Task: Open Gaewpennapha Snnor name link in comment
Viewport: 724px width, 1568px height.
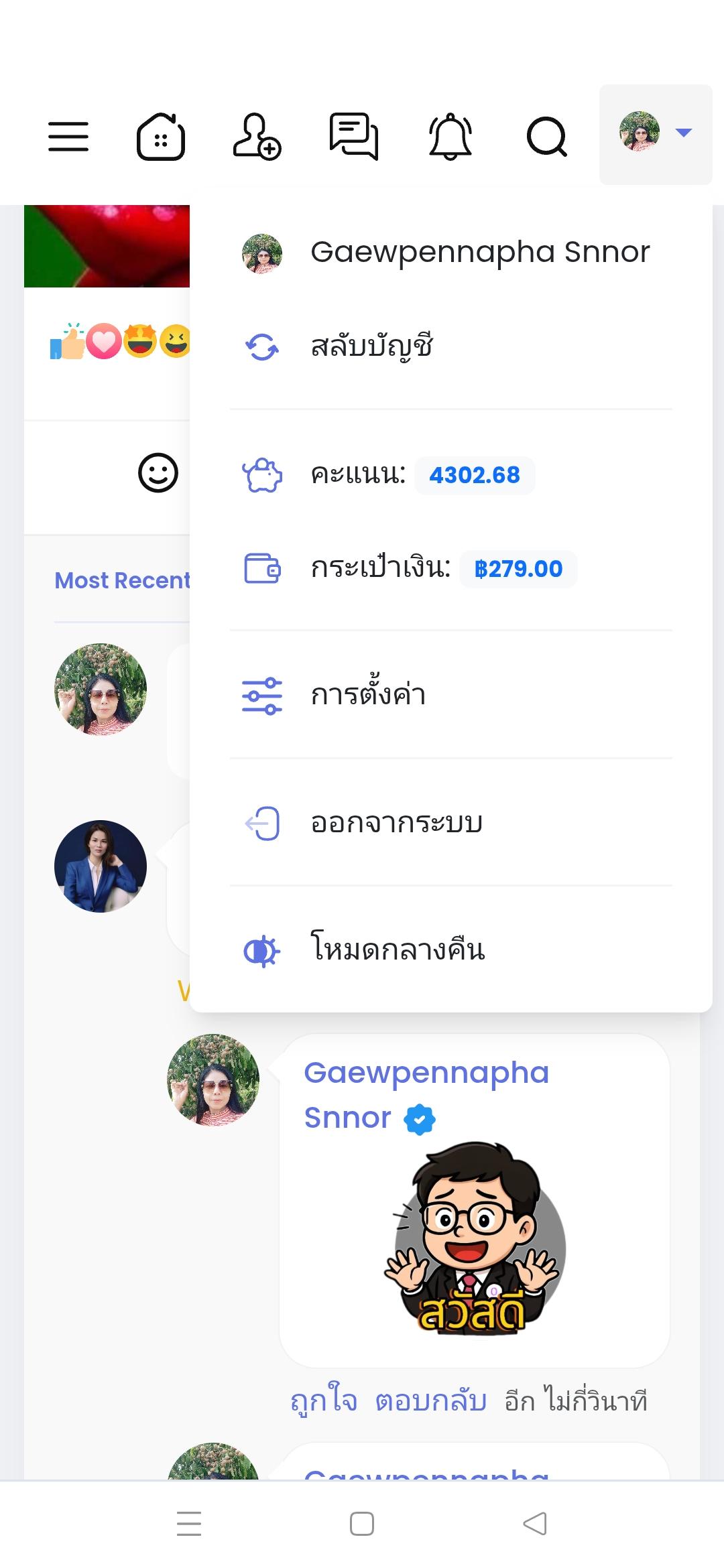Action: (x=426, y=1095)
